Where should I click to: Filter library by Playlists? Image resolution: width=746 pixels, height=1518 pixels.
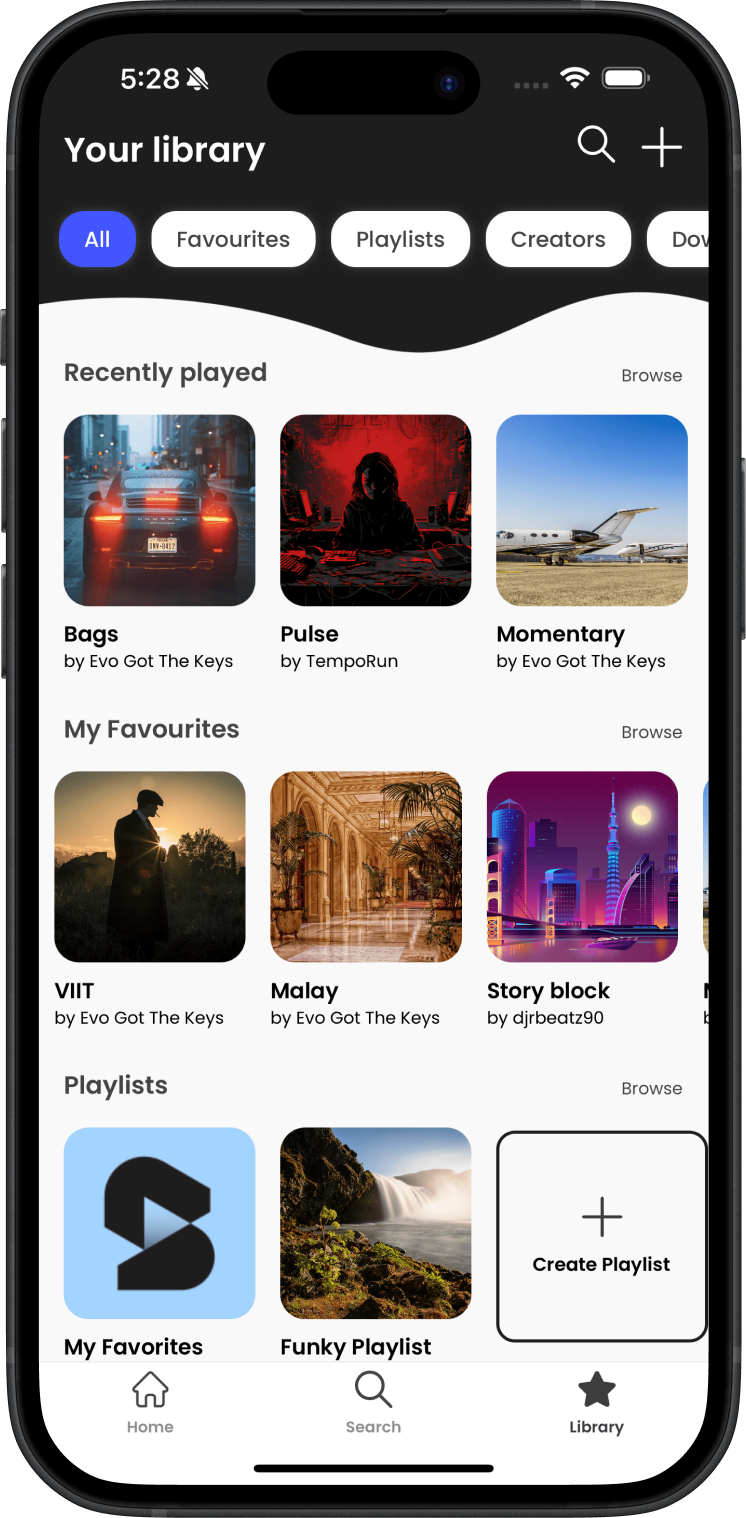[x=400, y=239]
